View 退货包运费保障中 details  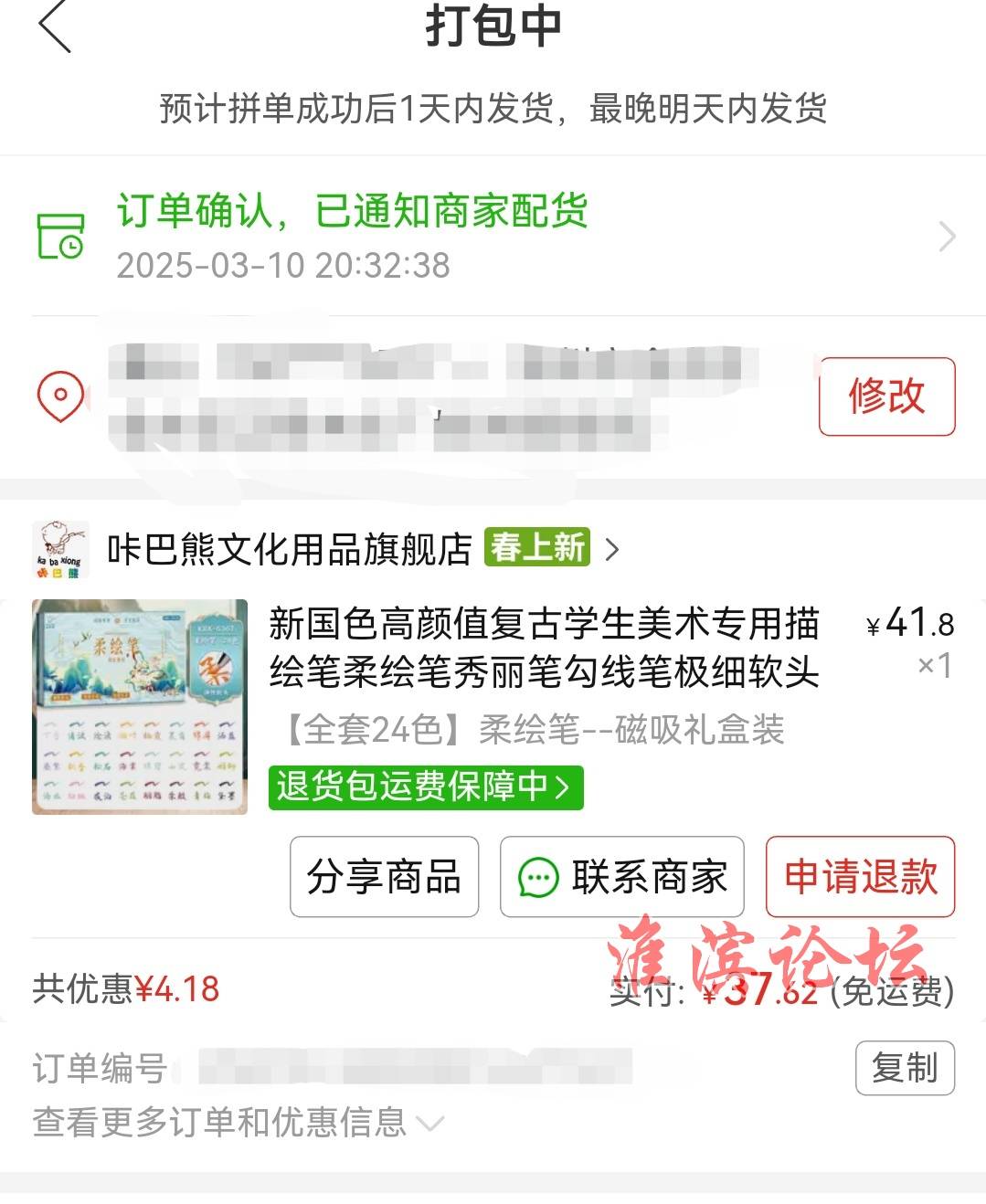click(425, 787)
